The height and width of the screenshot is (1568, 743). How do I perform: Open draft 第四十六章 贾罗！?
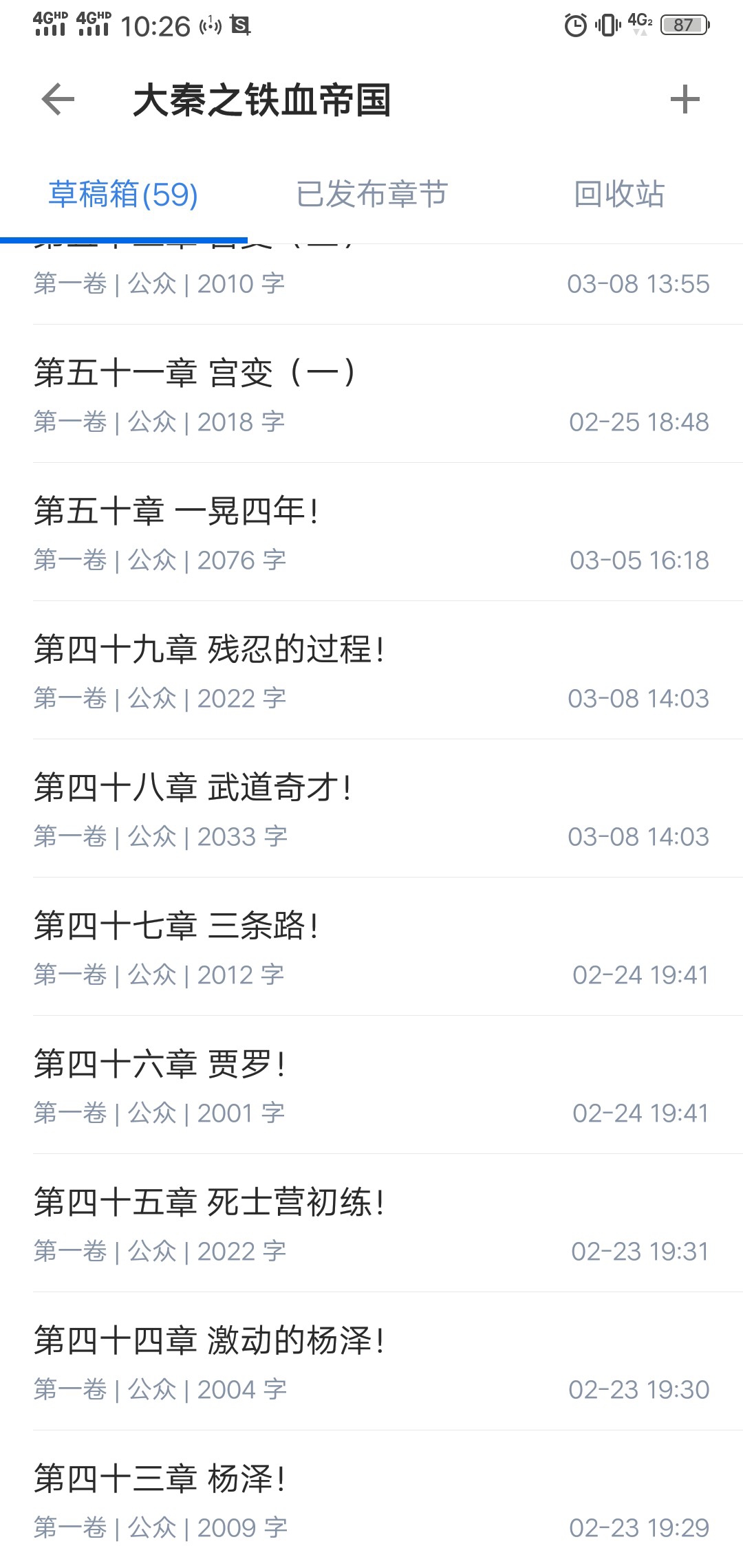click(371, 1085)
